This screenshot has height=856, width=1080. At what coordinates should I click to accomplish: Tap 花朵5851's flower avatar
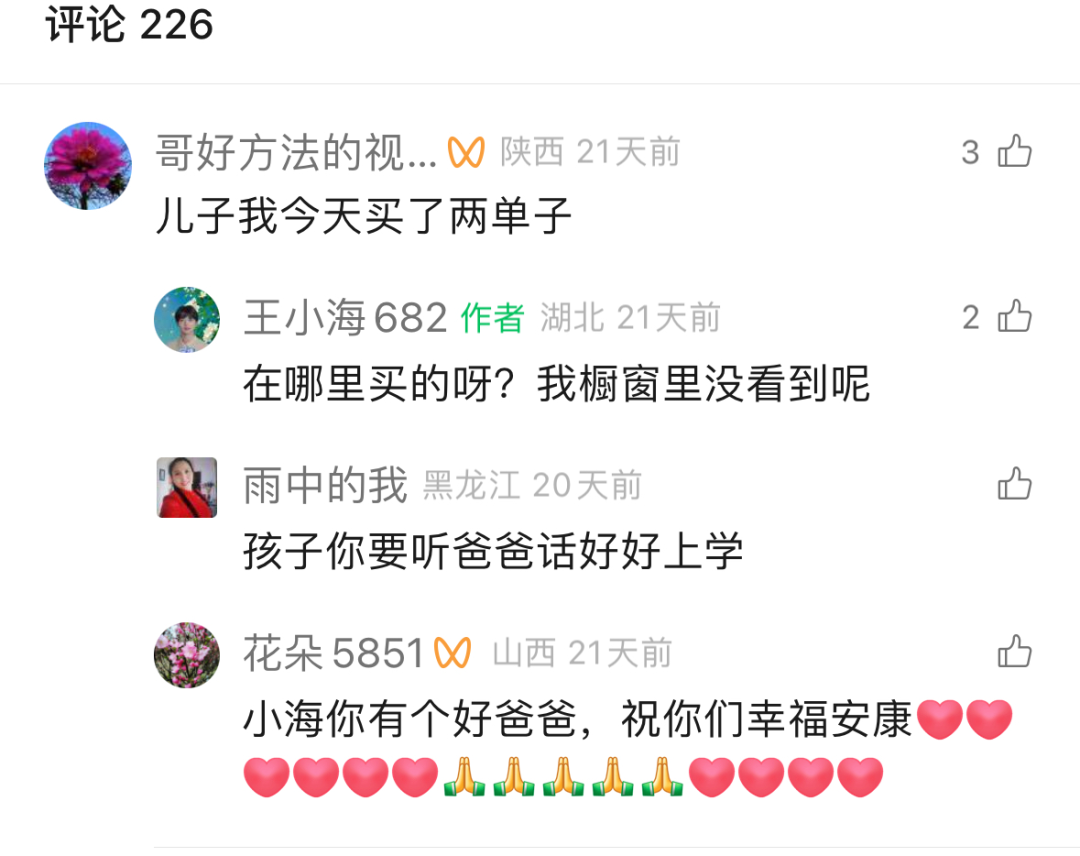(x=187, y=656)
